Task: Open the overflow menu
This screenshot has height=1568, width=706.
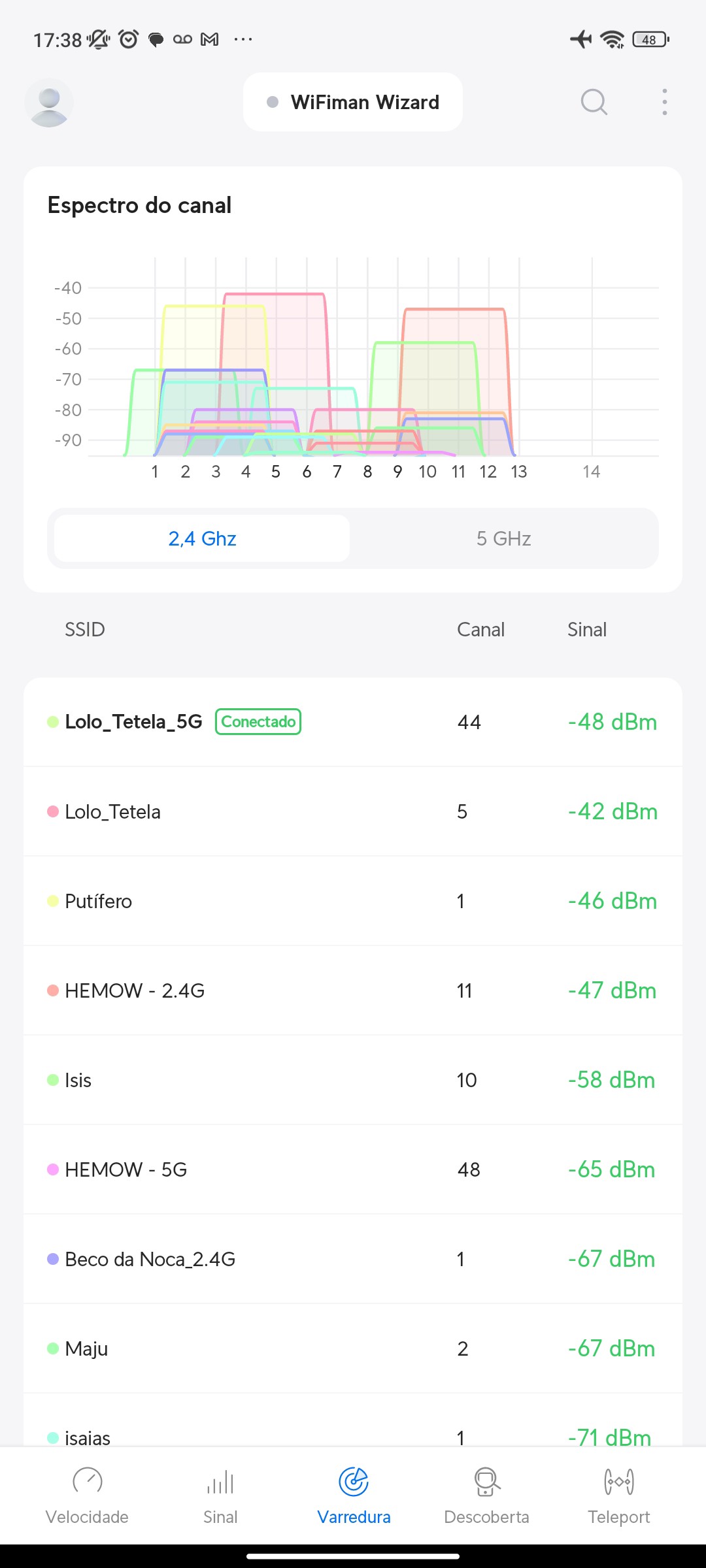Action: coord(664,103)
